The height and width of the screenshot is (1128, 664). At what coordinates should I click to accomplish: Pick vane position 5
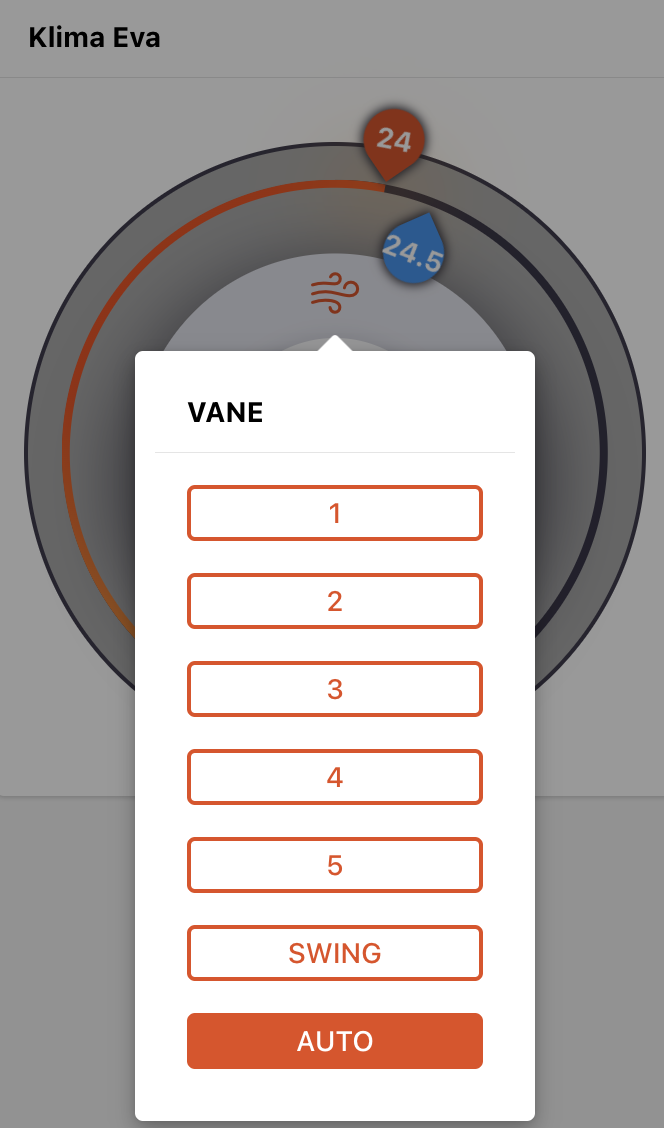335,865
